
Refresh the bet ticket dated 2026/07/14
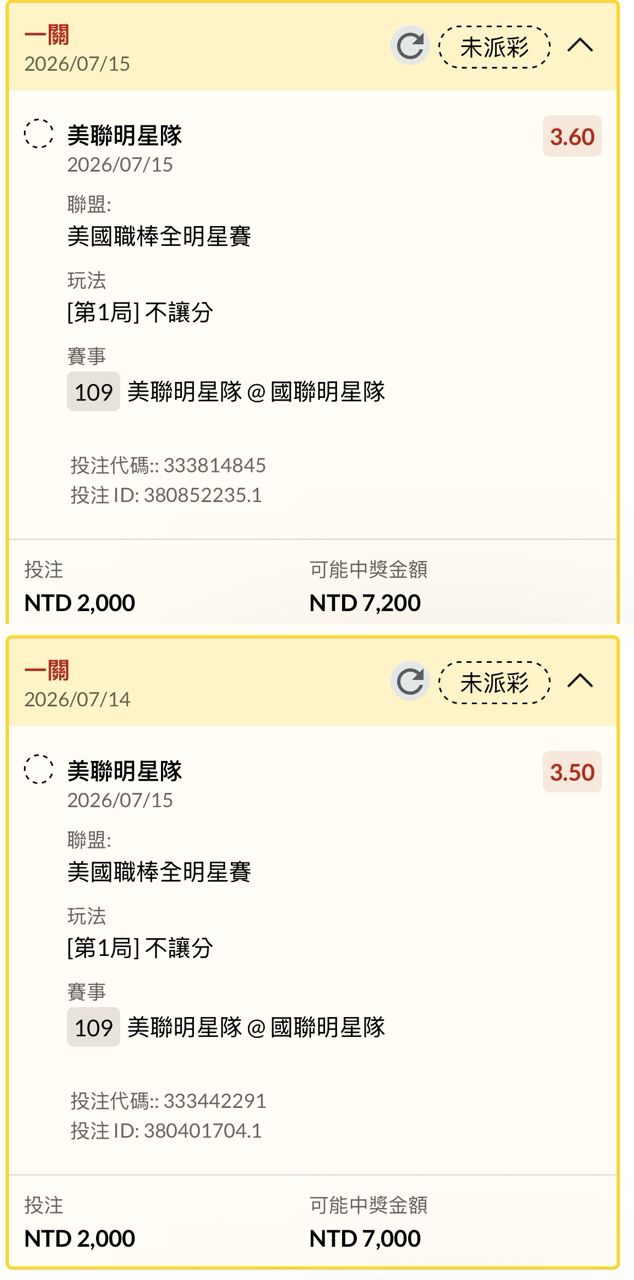tap(409, 681)
